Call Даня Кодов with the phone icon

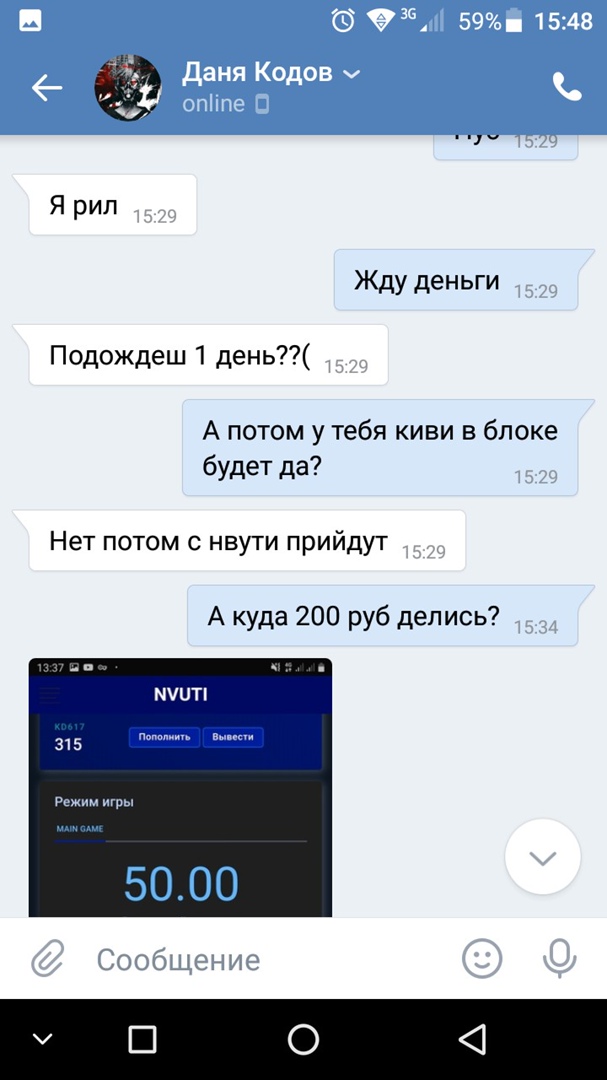[x=567, y=88]
